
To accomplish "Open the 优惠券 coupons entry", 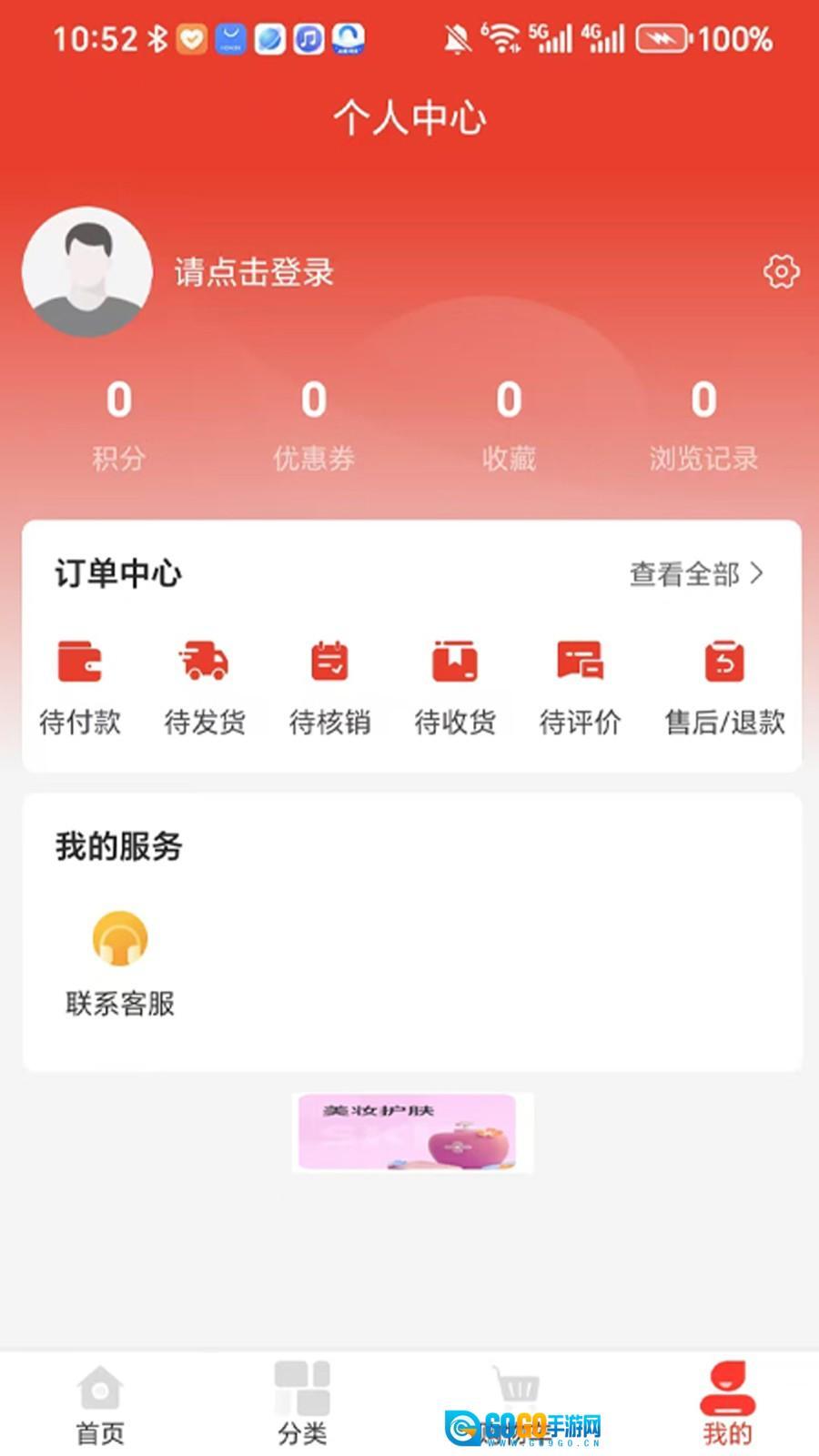I will 314,423.
